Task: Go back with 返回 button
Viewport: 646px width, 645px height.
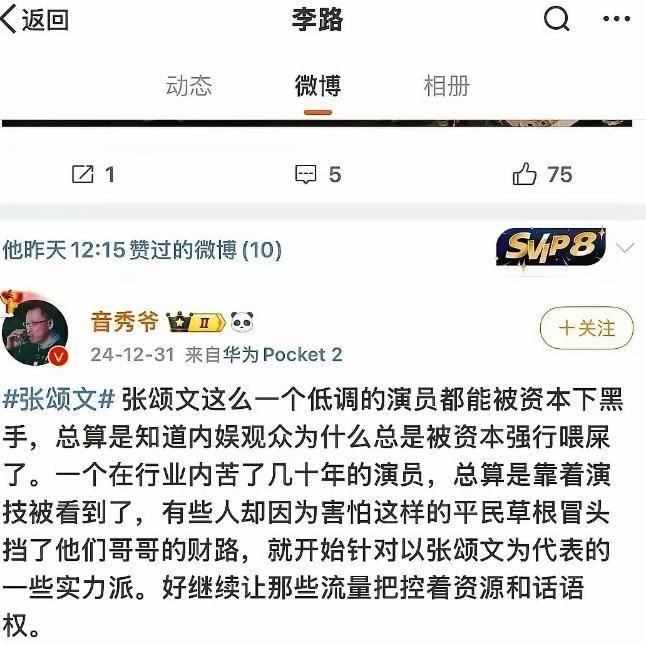Action: click(36, 20)
